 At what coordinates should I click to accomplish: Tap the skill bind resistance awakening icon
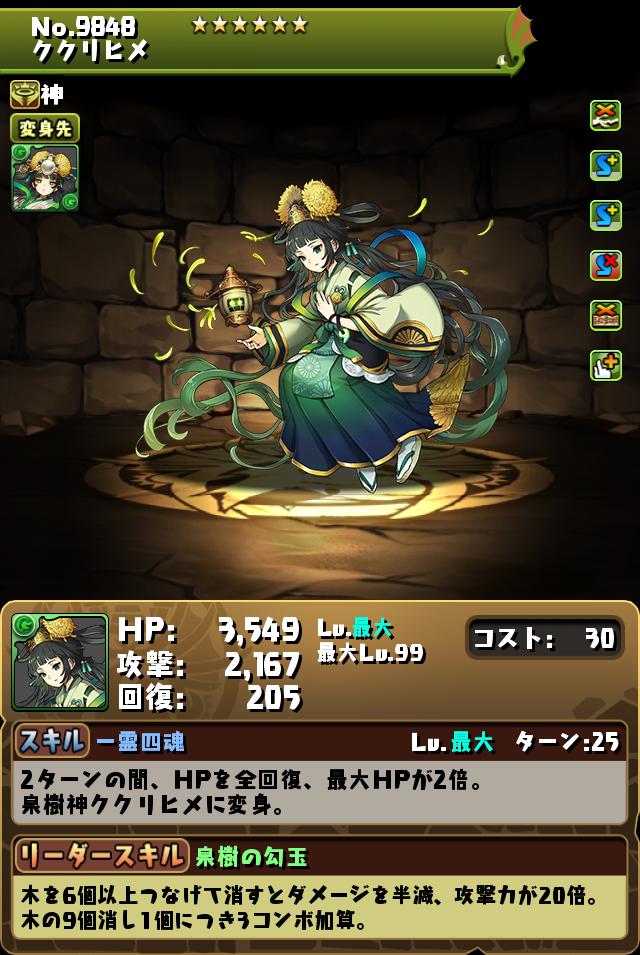[606, 265]
